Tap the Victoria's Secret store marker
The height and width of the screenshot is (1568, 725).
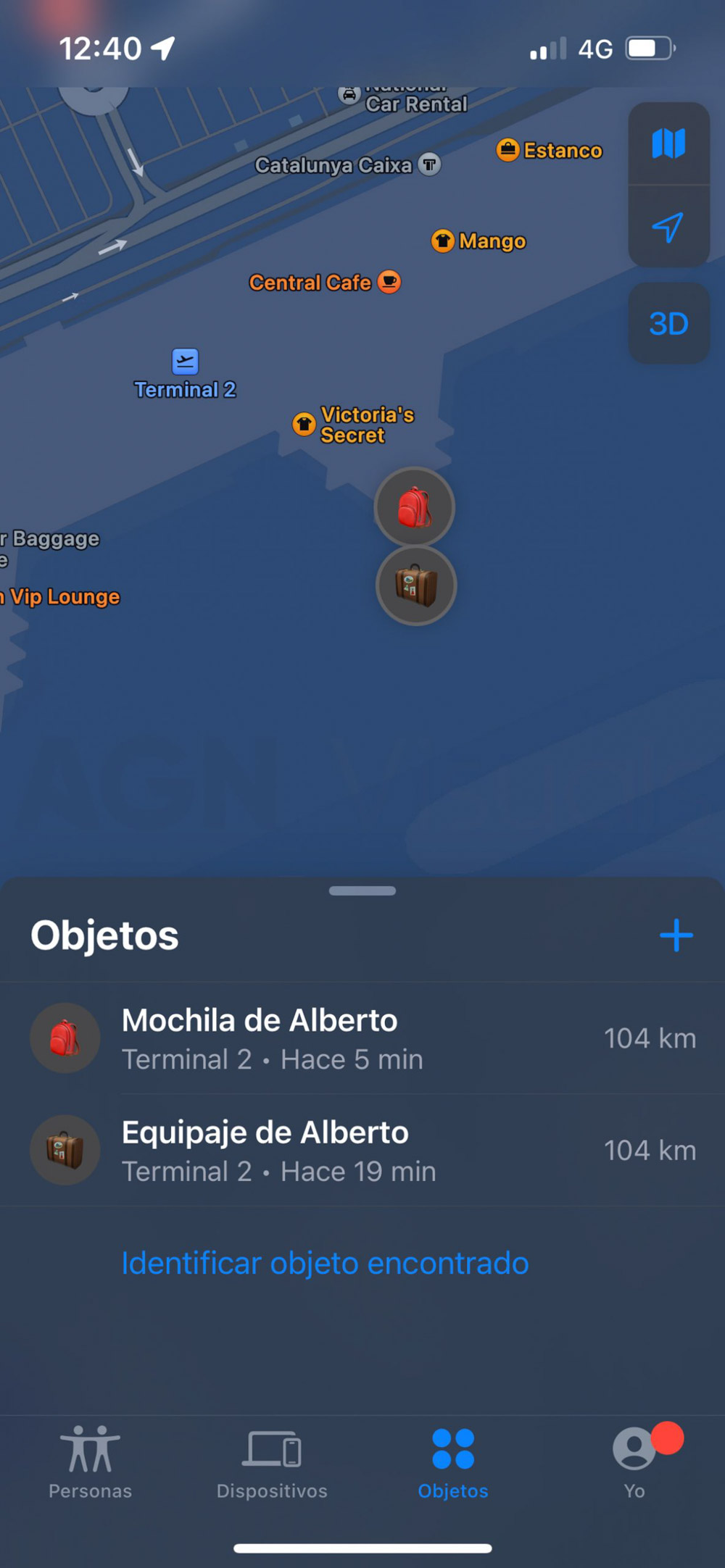point(304,424)
